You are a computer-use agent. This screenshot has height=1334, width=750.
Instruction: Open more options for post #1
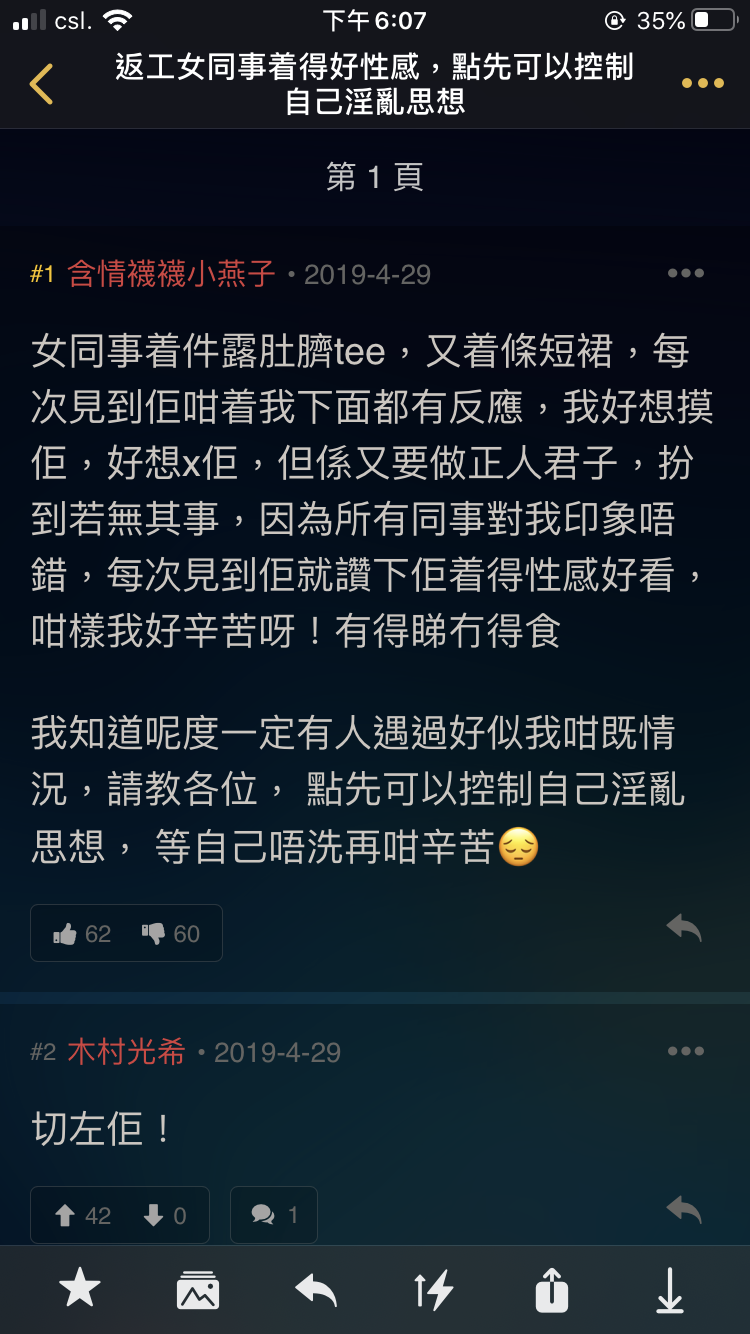tap(686, 273)
